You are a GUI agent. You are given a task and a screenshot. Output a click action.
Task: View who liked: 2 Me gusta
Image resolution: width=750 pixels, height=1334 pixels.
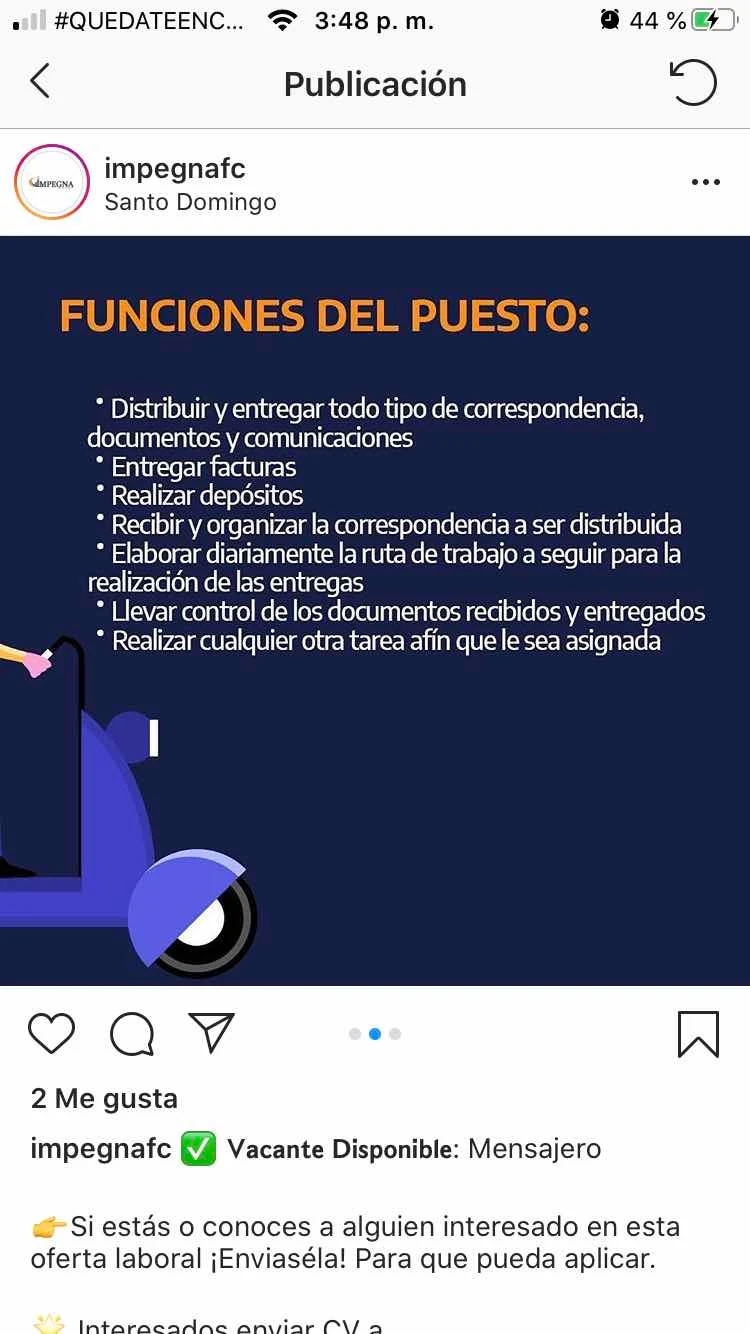104,1098
